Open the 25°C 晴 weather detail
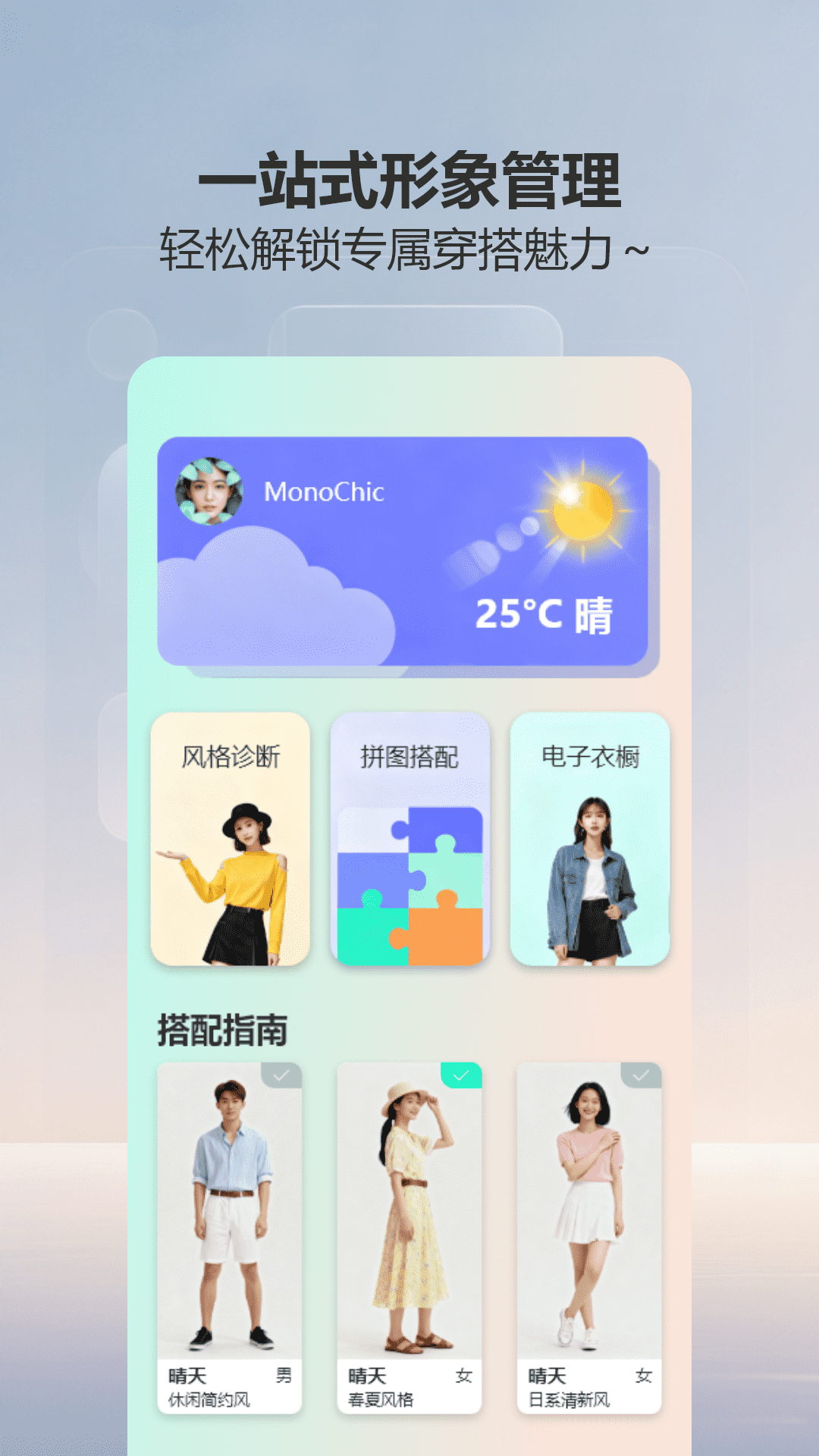Image resolution: width=819 pixels, height=1456 pixels. coord(544,617)
